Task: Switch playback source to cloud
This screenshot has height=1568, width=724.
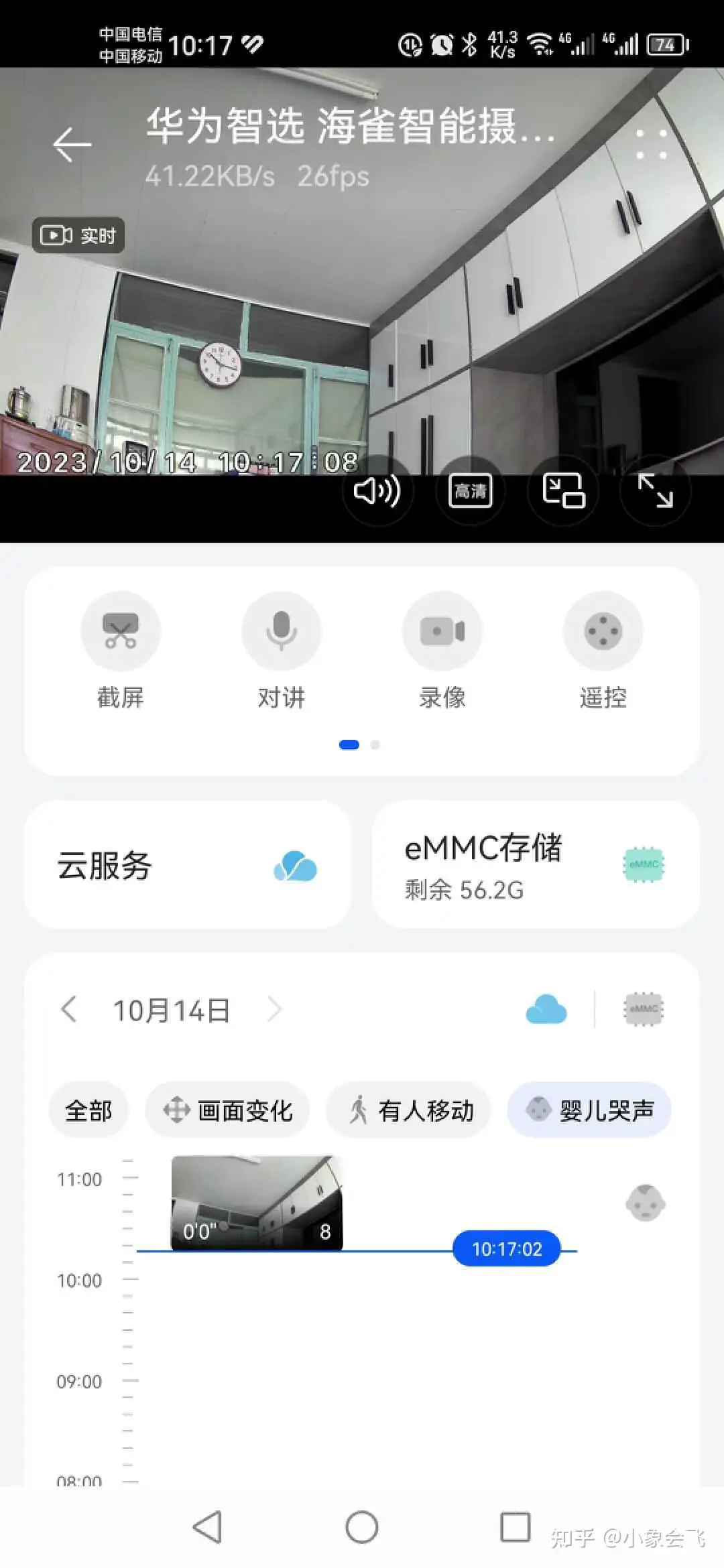Action: [x=546, y=1009]
